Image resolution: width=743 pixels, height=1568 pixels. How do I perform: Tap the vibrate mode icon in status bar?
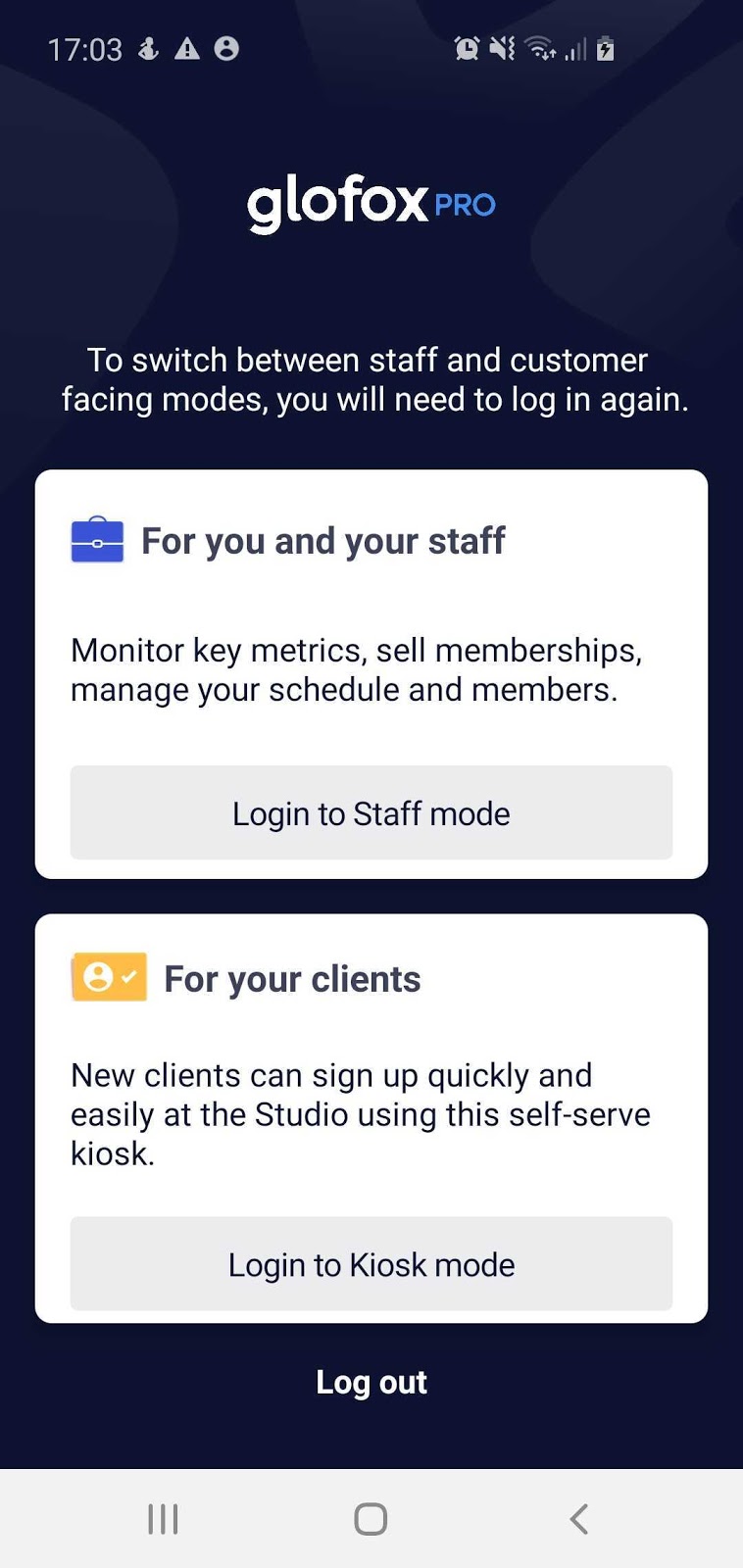pos(501,48)
